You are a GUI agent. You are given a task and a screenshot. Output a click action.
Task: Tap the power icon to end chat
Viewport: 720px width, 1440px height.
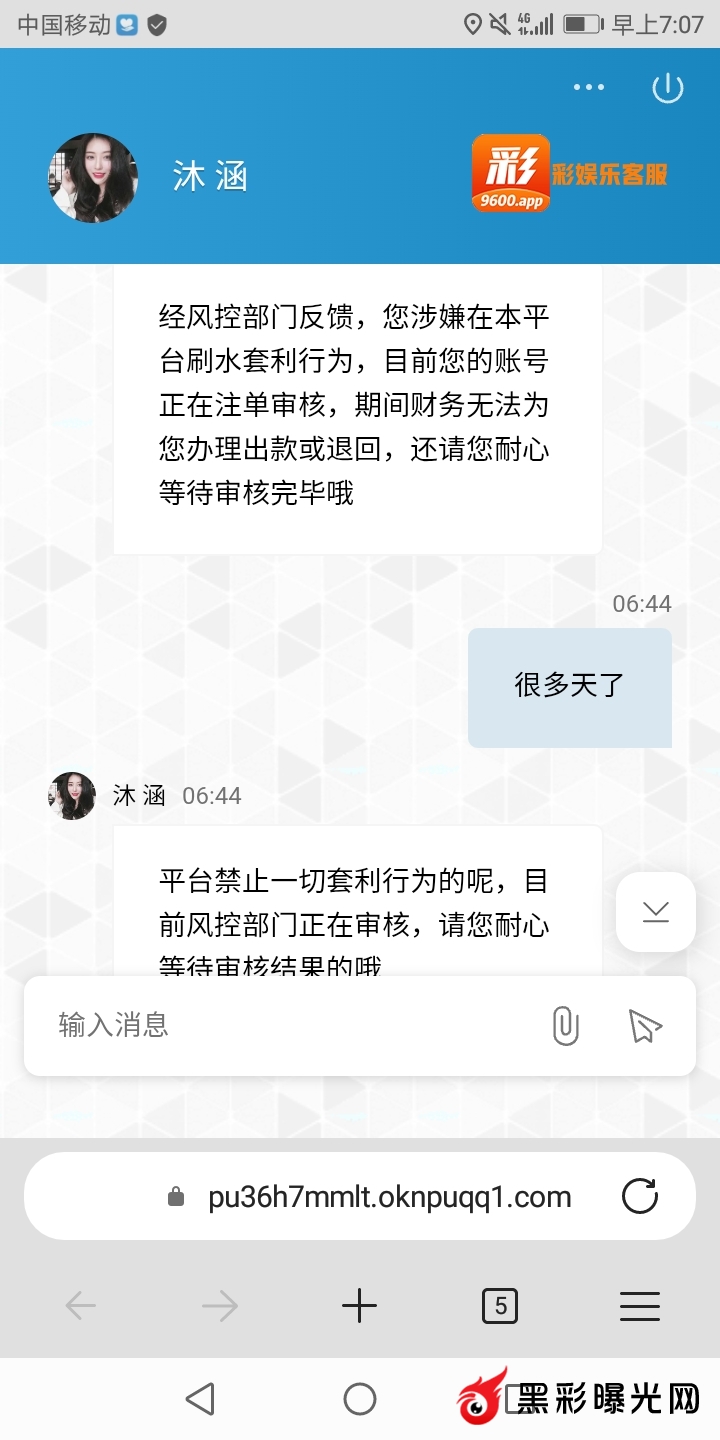(667, 88)
